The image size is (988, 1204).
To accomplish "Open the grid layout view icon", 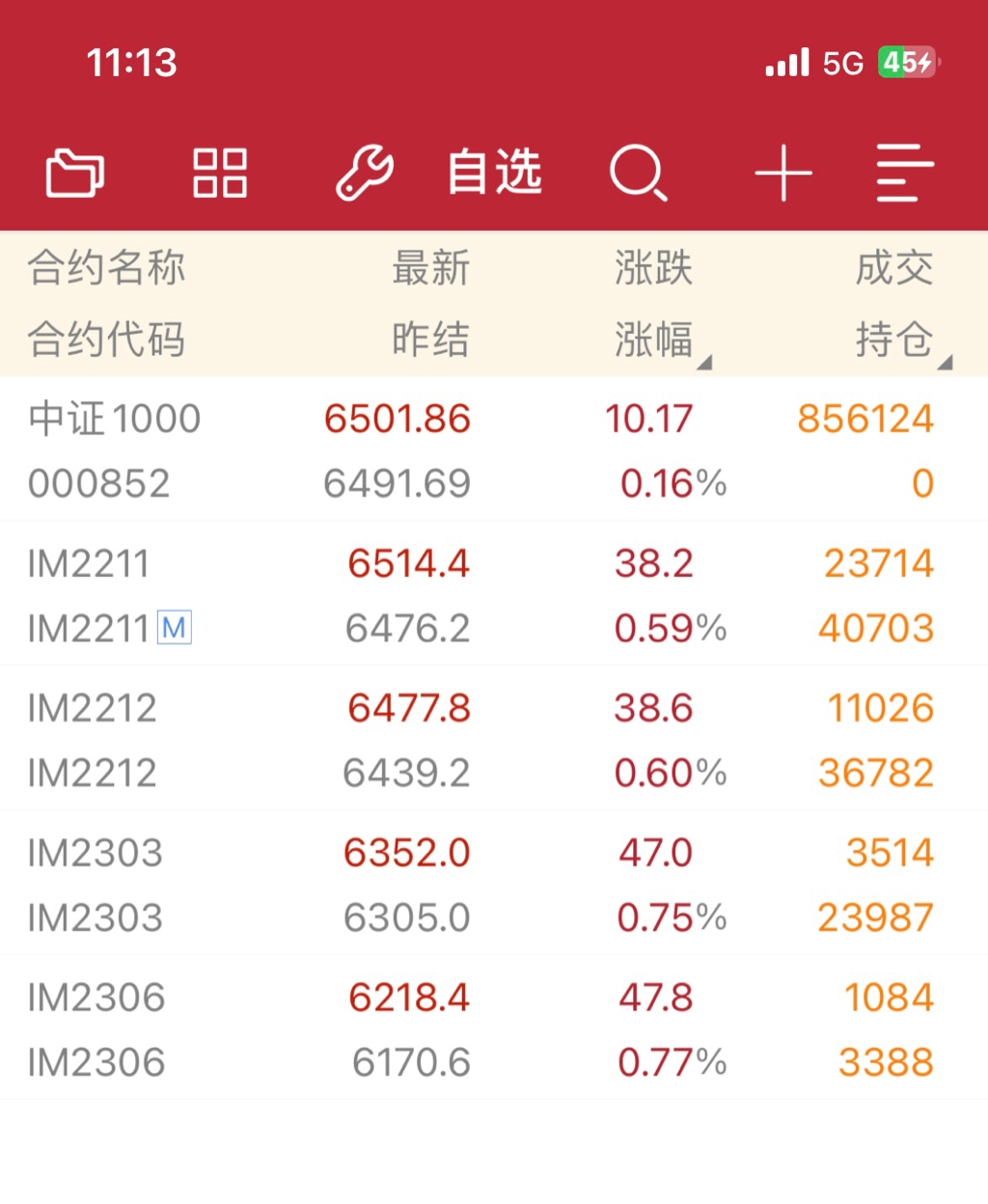I will click(220, 174).
